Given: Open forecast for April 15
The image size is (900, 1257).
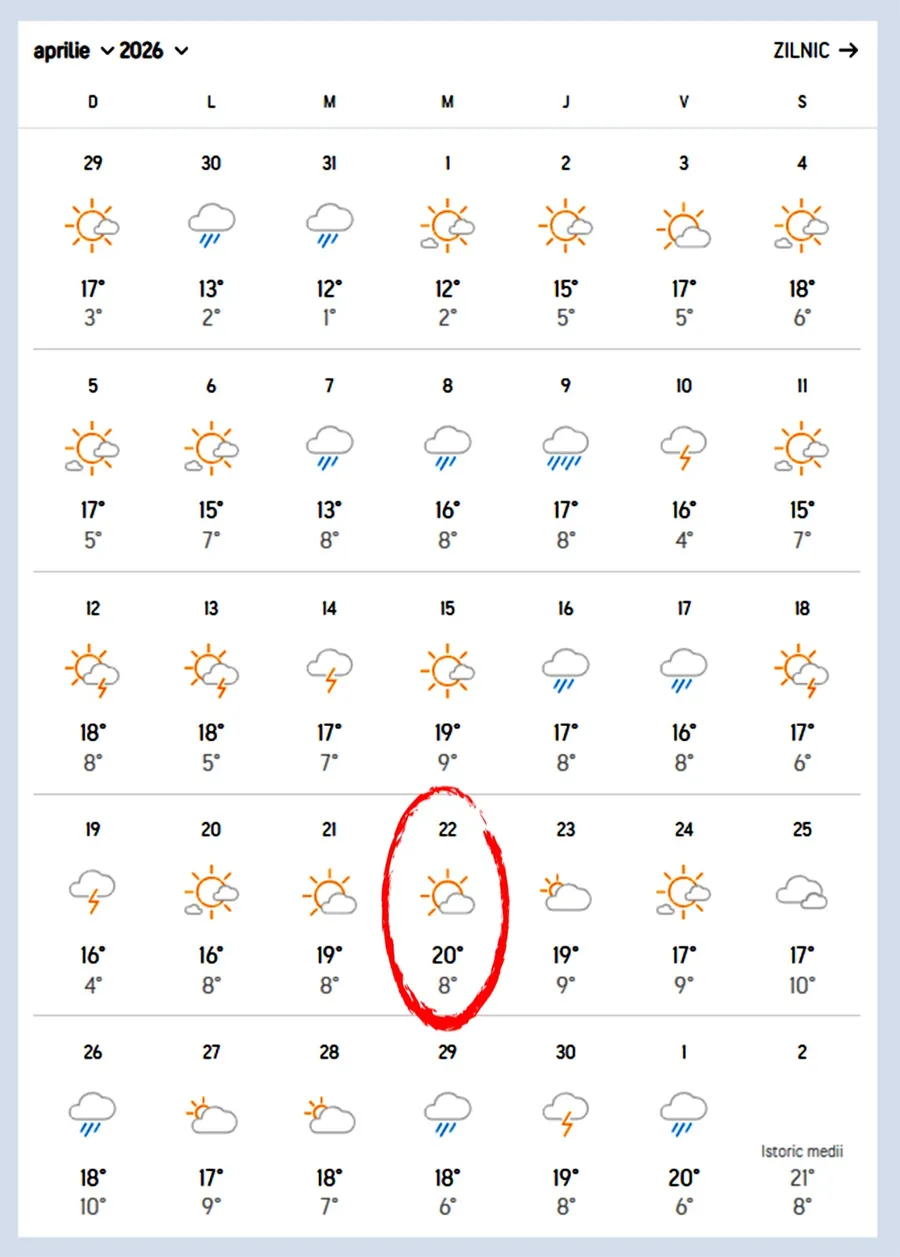Looking at the screenshot, I should 447,685.
